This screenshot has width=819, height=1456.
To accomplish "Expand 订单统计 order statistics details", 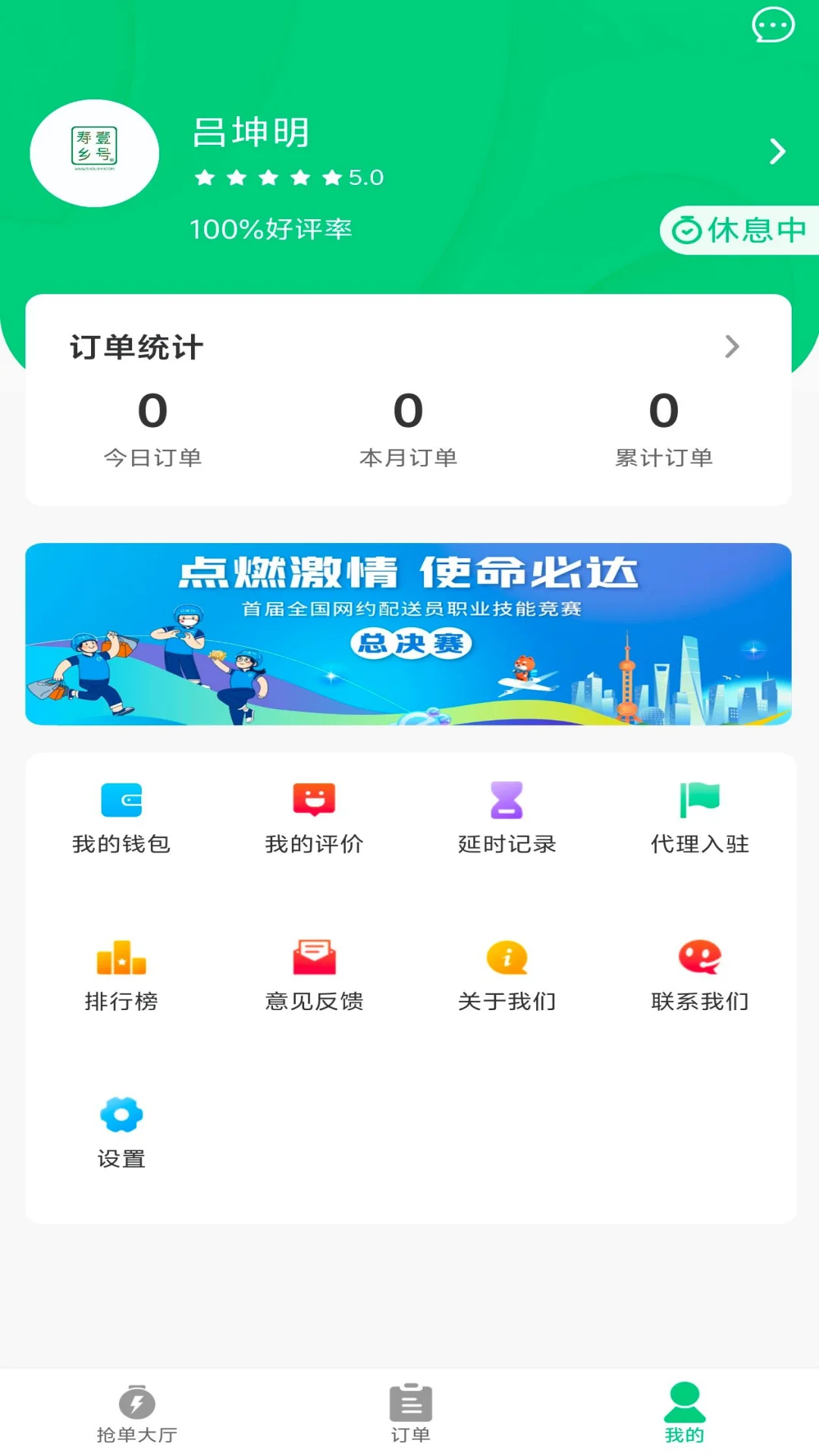I will tap(732, 347).
